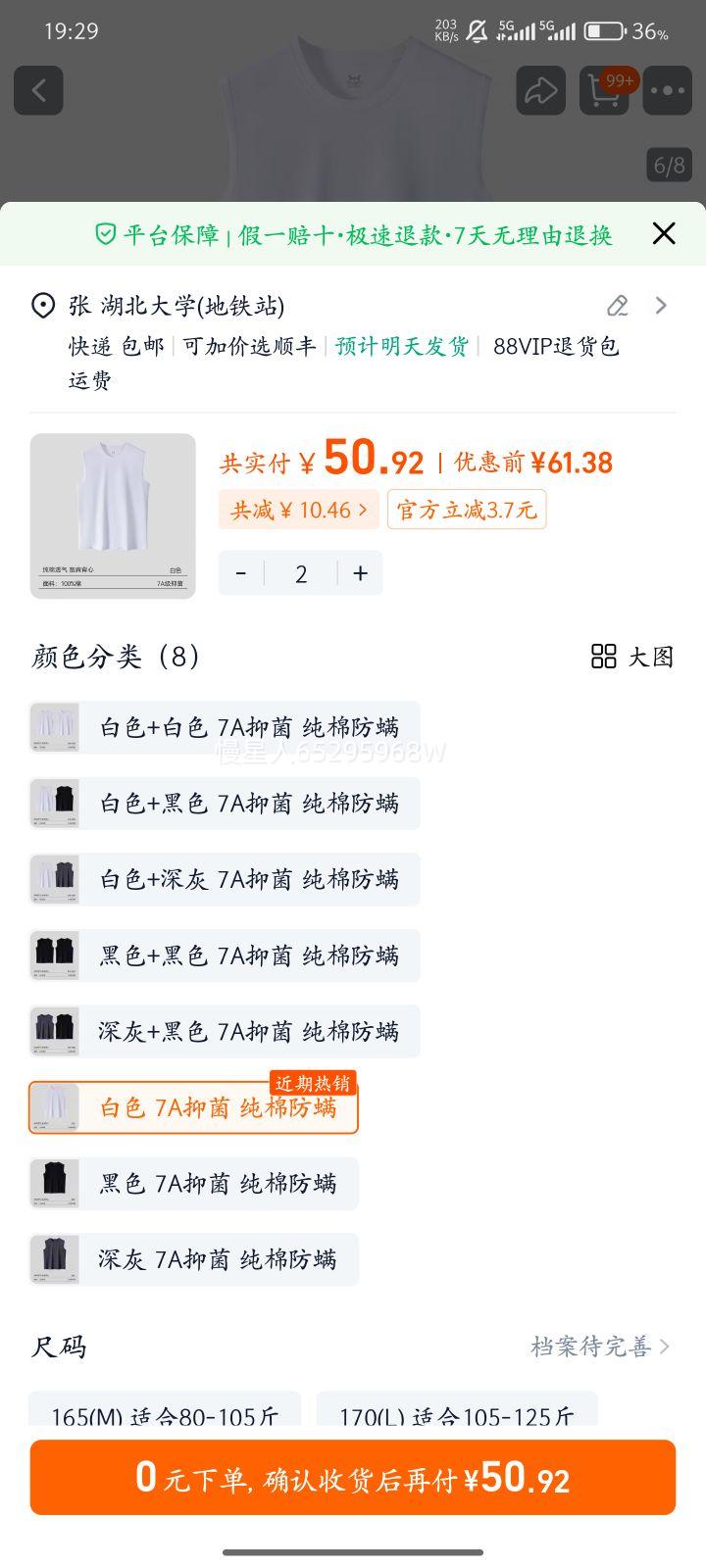This screenshot has height=1568, width=706.
Task: Tap the back arrow on product image
Action: pos(38,90)
